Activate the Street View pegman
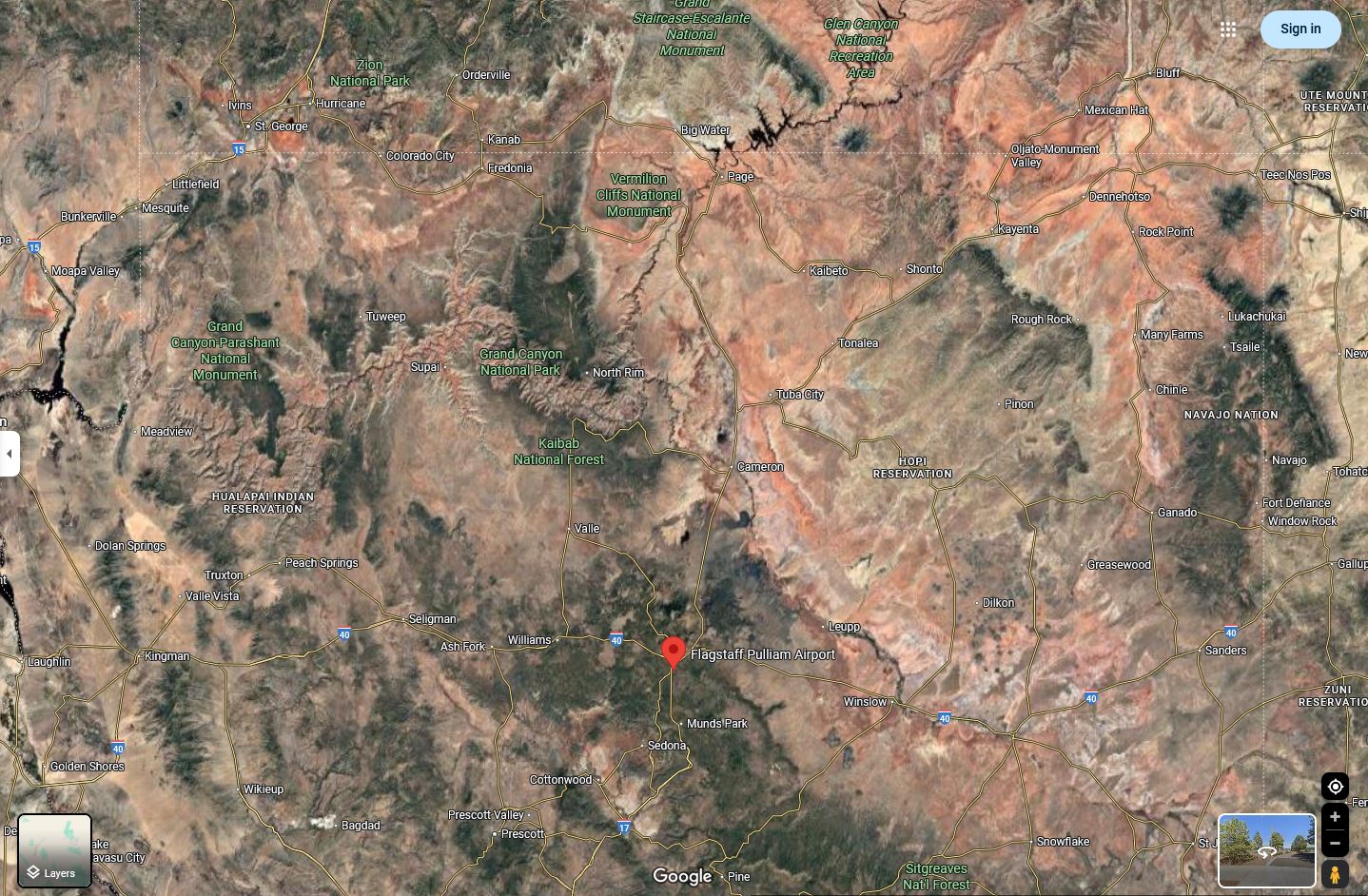The height and width of the screenshot is (896, 1368). [1335, 874]
